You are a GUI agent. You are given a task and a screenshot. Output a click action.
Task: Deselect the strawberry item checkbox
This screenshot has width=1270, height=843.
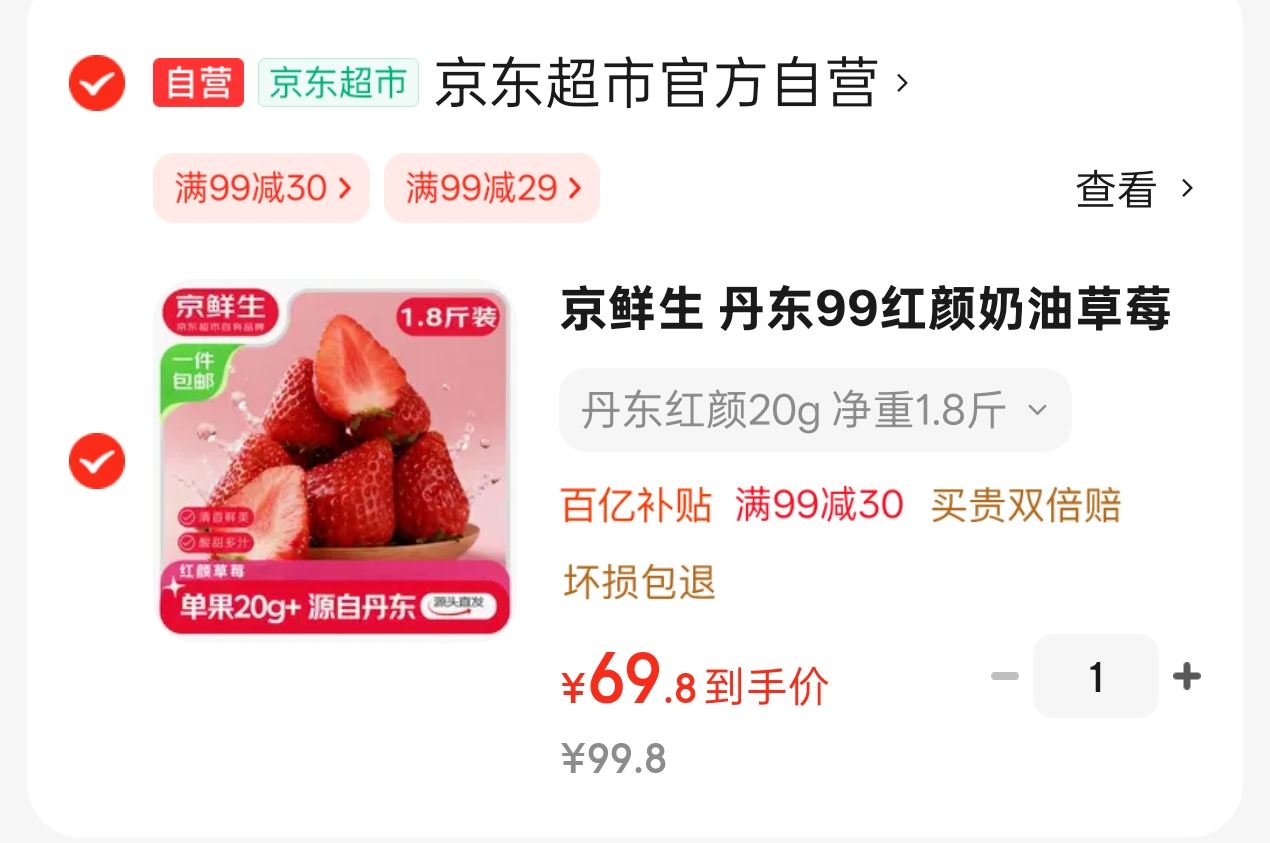coord(97,461)
